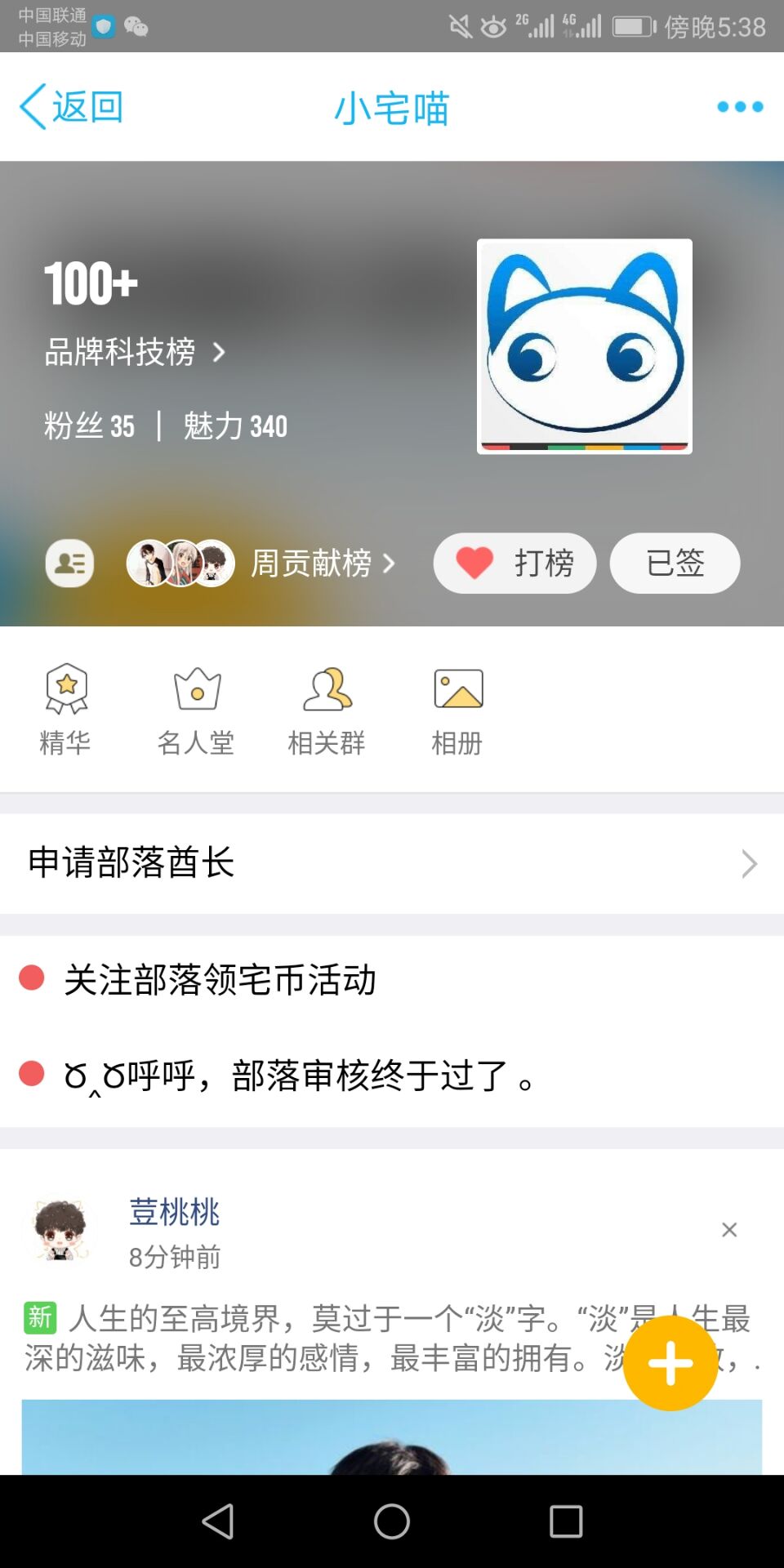Dismiss the post by 荳桃桃
The width and height of the screenshot is (784, 1568).
[x=729, y=1230]
